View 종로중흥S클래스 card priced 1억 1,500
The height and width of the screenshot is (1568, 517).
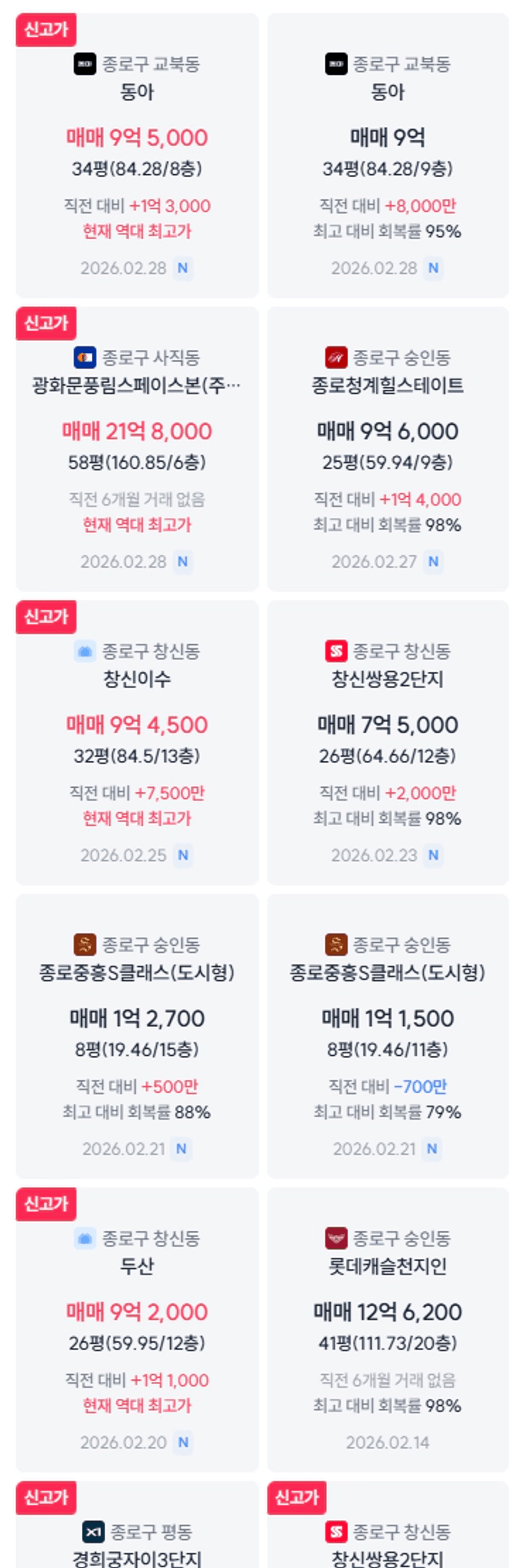point(388,1036)
